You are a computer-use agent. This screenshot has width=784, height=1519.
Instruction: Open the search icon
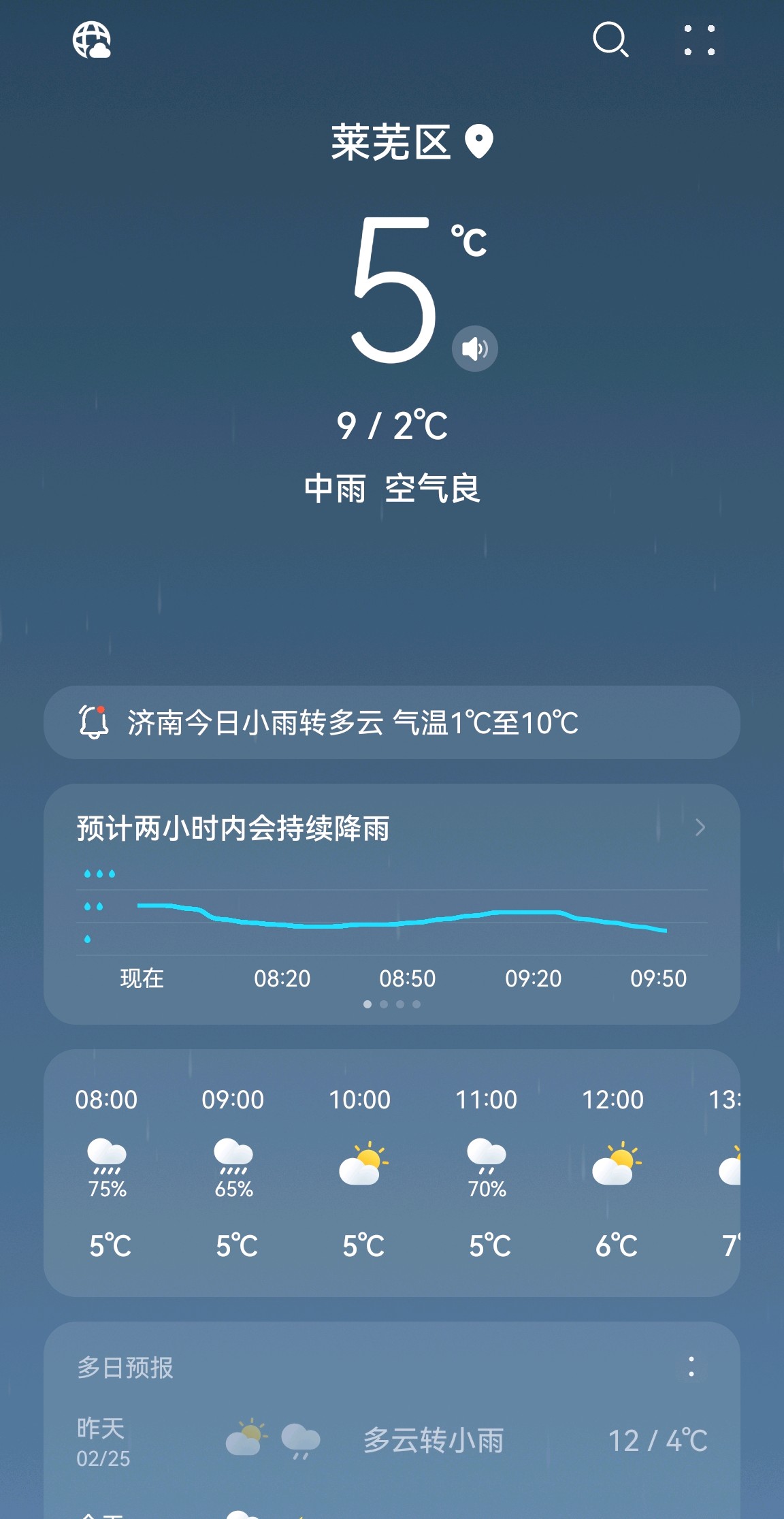click(610, 39)
